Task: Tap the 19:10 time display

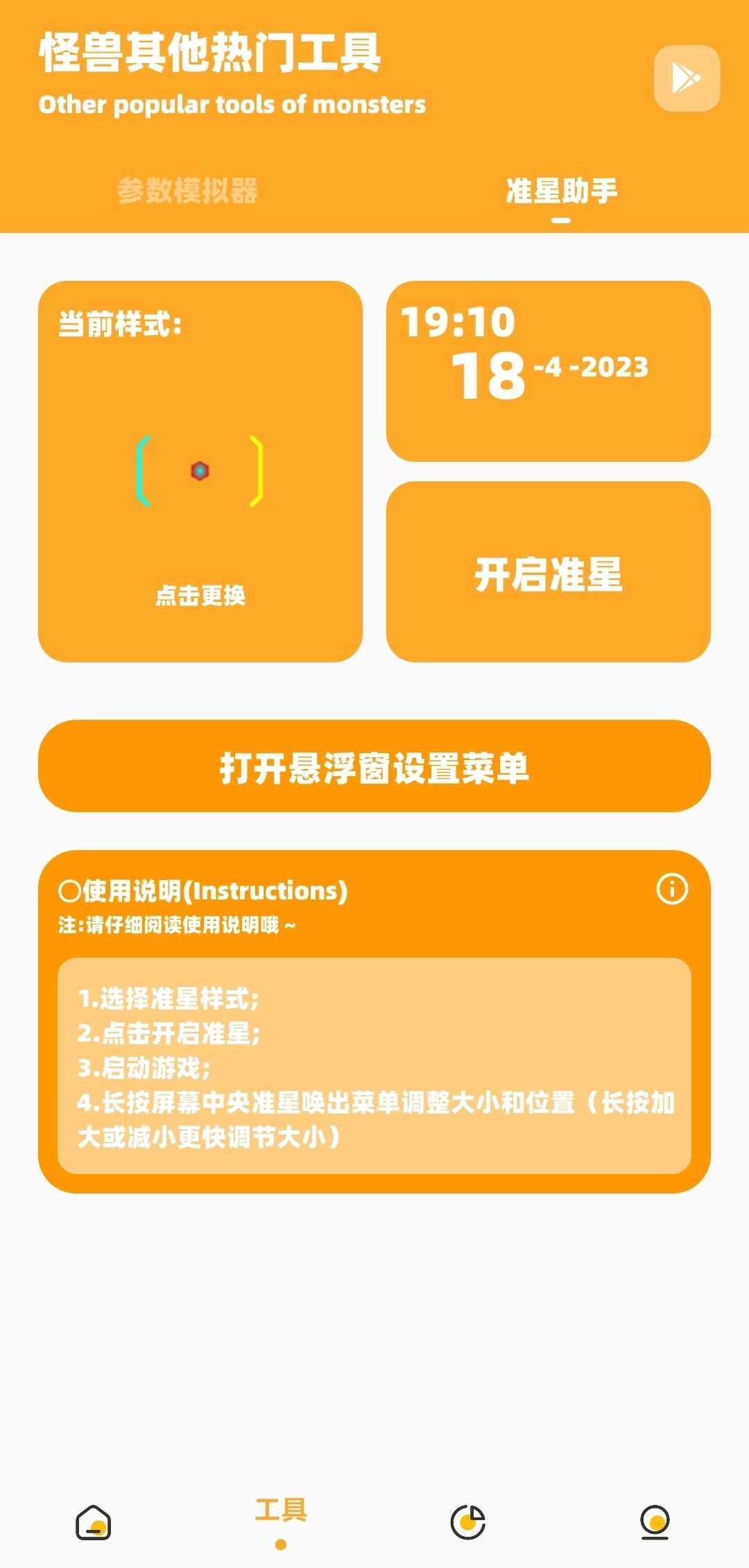Action: [459, 320]
